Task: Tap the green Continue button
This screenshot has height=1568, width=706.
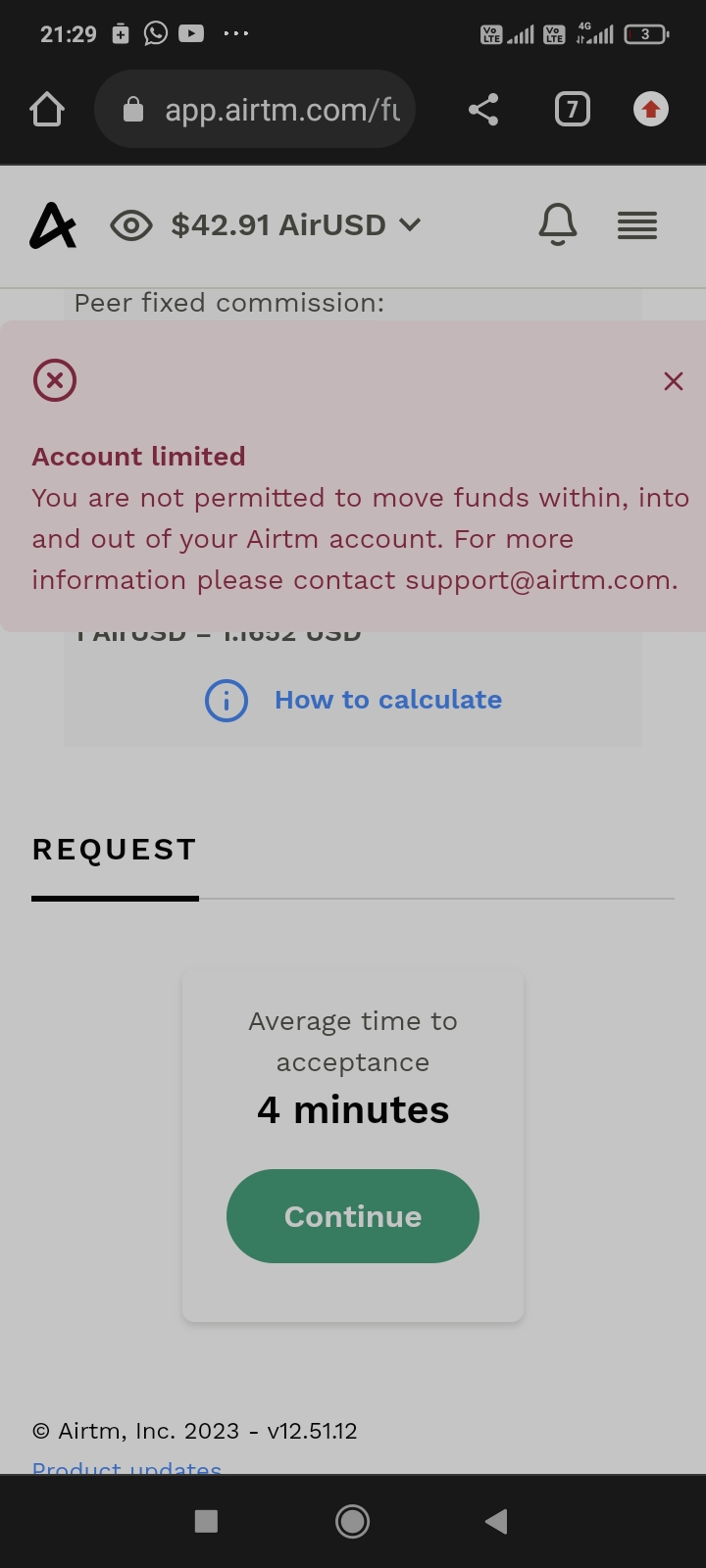Action: click(353, 1216)
